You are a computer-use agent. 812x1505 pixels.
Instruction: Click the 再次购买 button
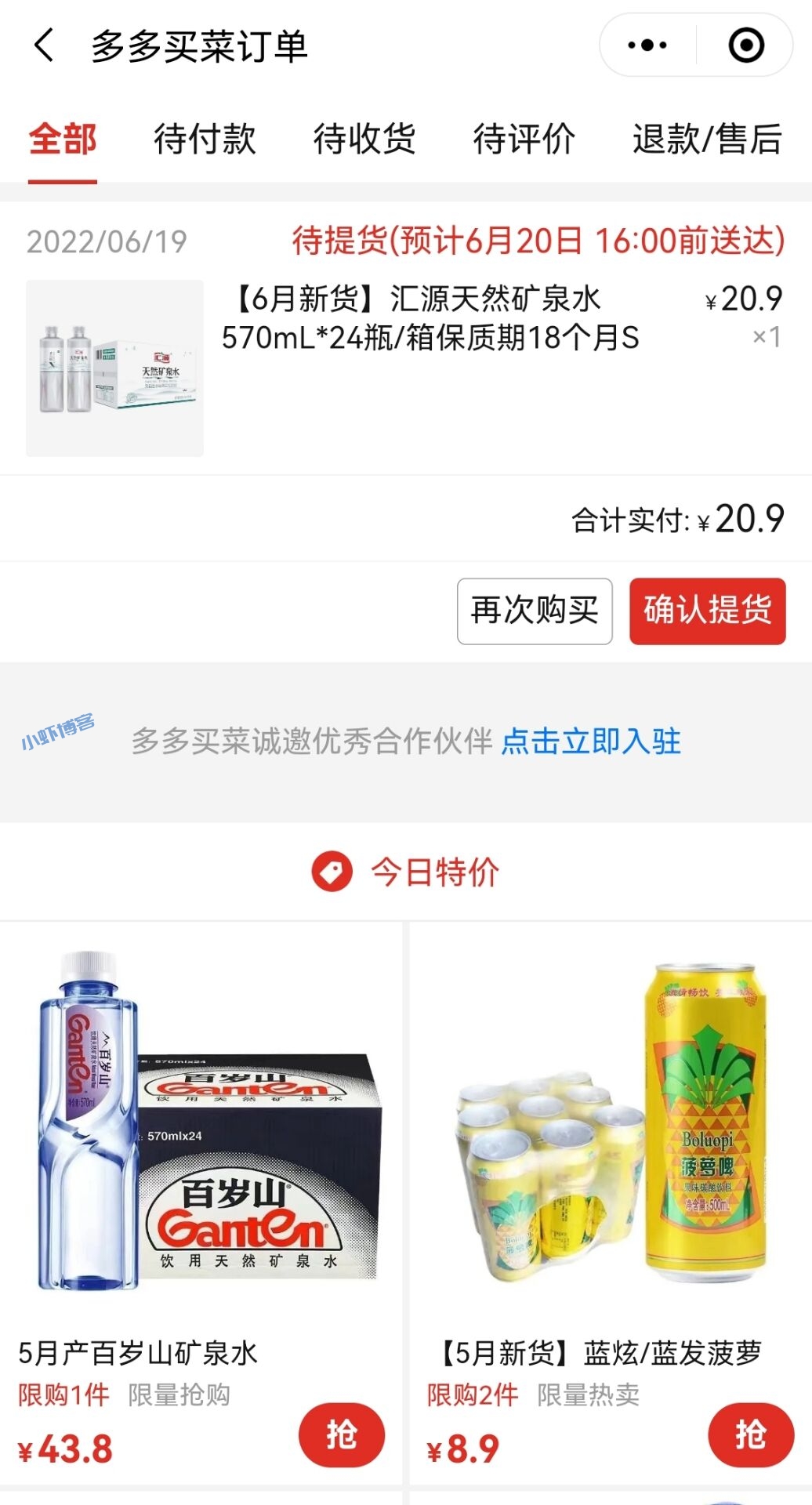[534, 611]
